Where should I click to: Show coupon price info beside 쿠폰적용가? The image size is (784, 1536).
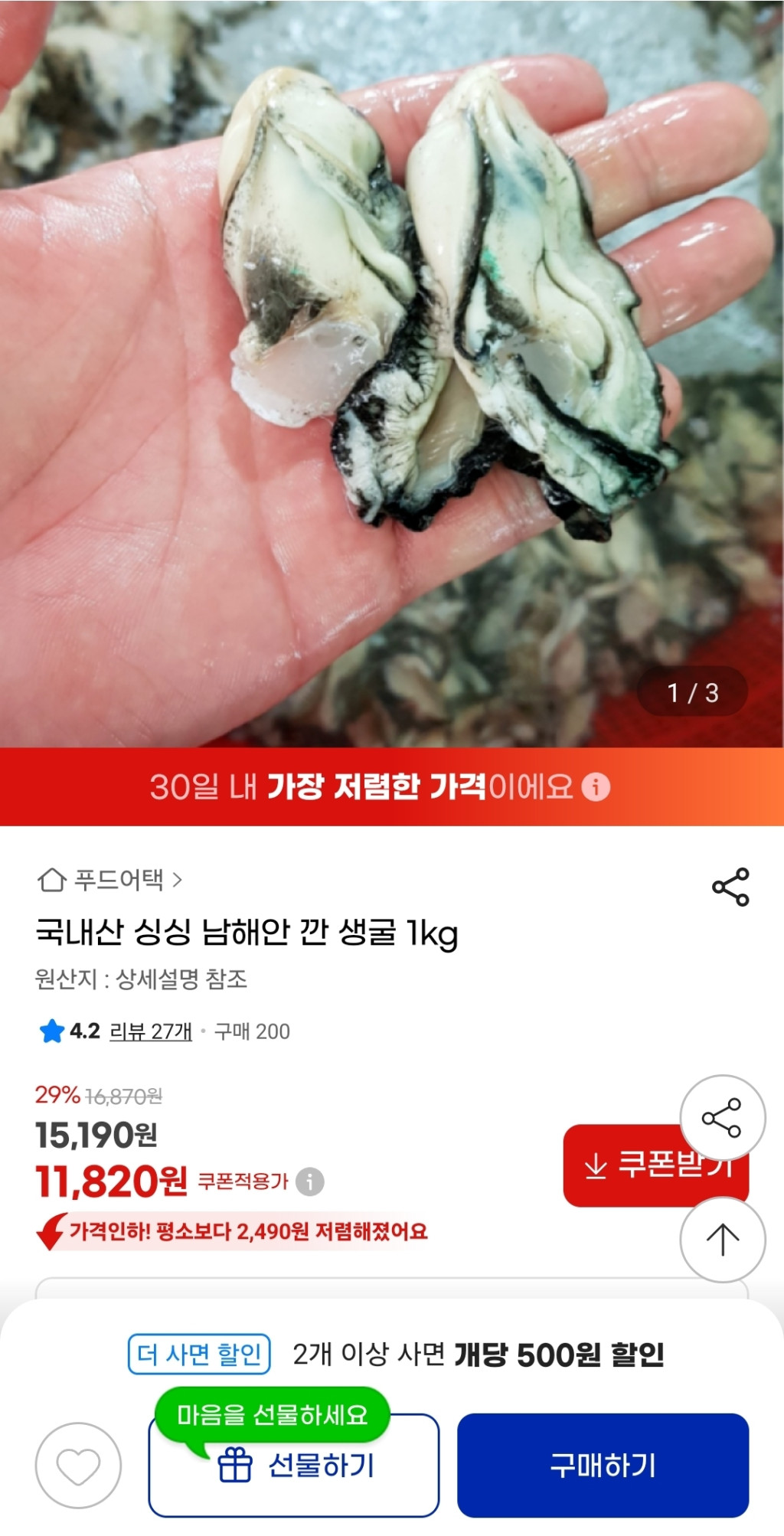point(310,1181)
